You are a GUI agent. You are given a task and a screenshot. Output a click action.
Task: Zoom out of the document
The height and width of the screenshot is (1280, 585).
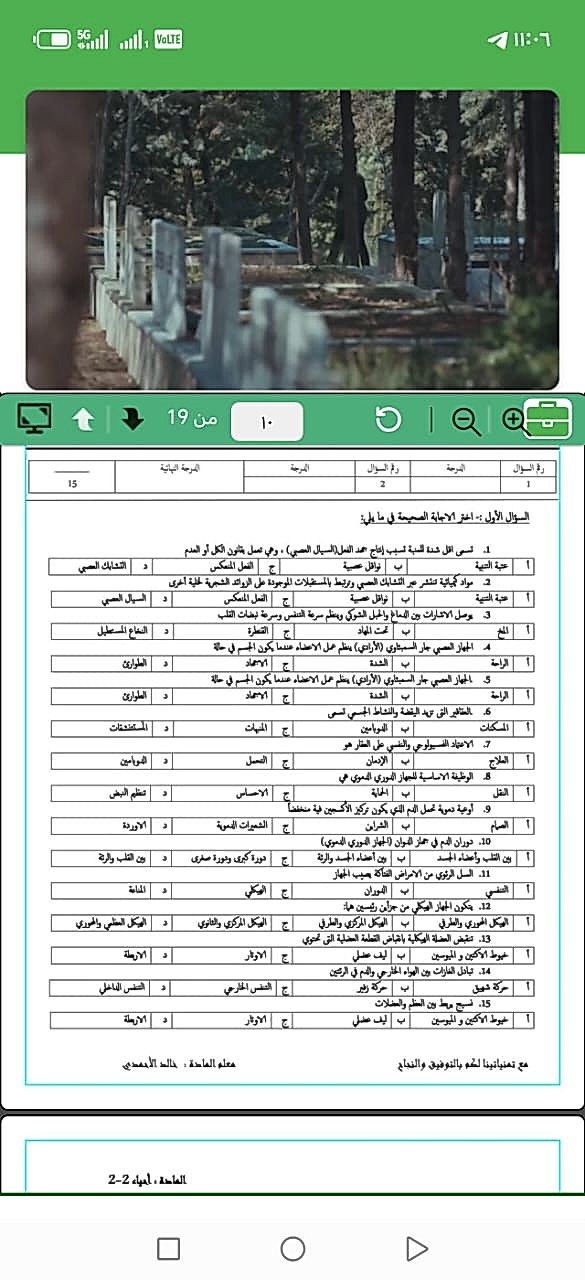[x=466, y=421]
